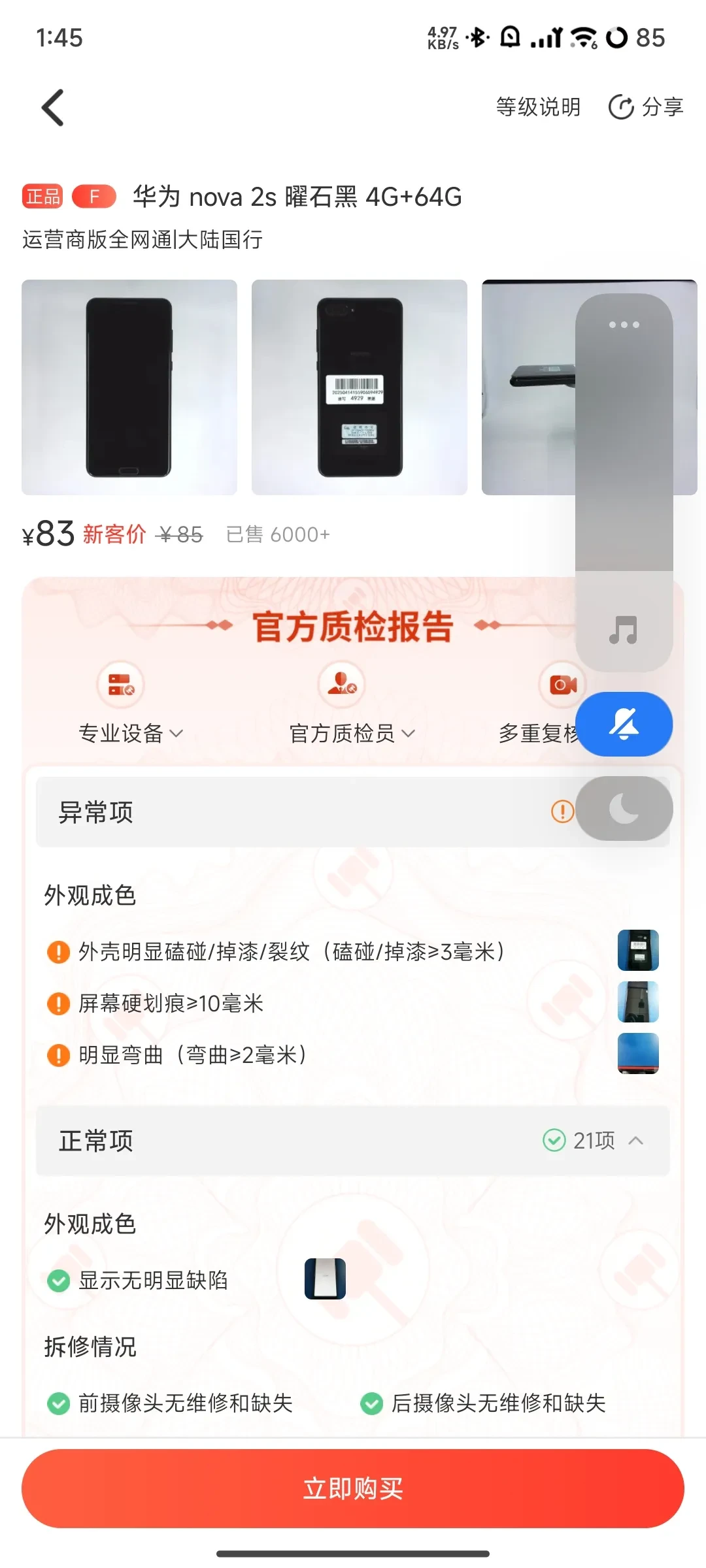Tap 立即购买 to buy now
Screen dimensions: 706x1568
click(353, 1488)
